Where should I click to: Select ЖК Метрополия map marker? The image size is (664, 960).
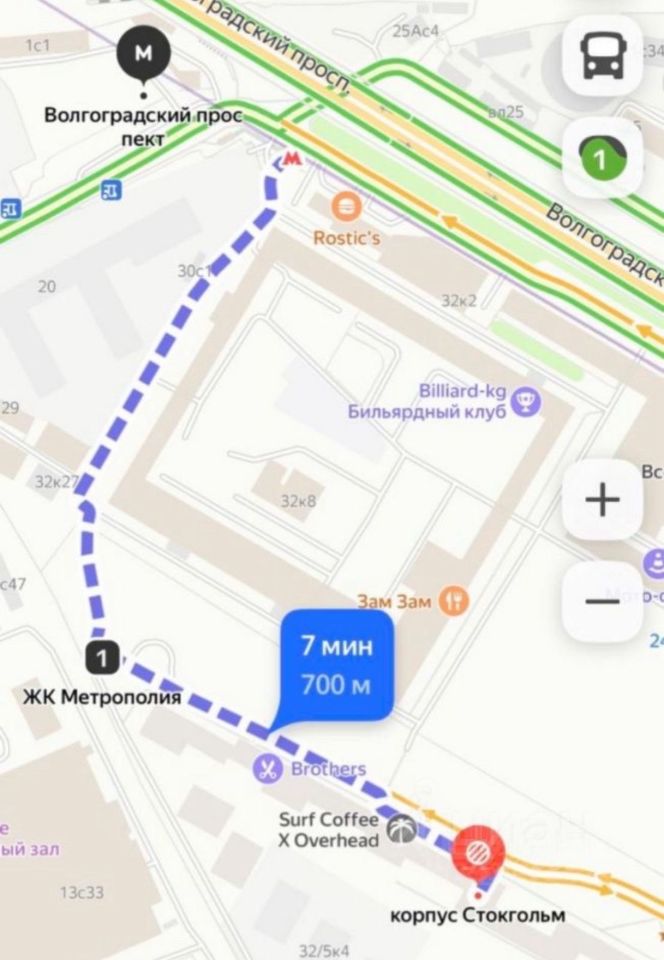point(103,658)
